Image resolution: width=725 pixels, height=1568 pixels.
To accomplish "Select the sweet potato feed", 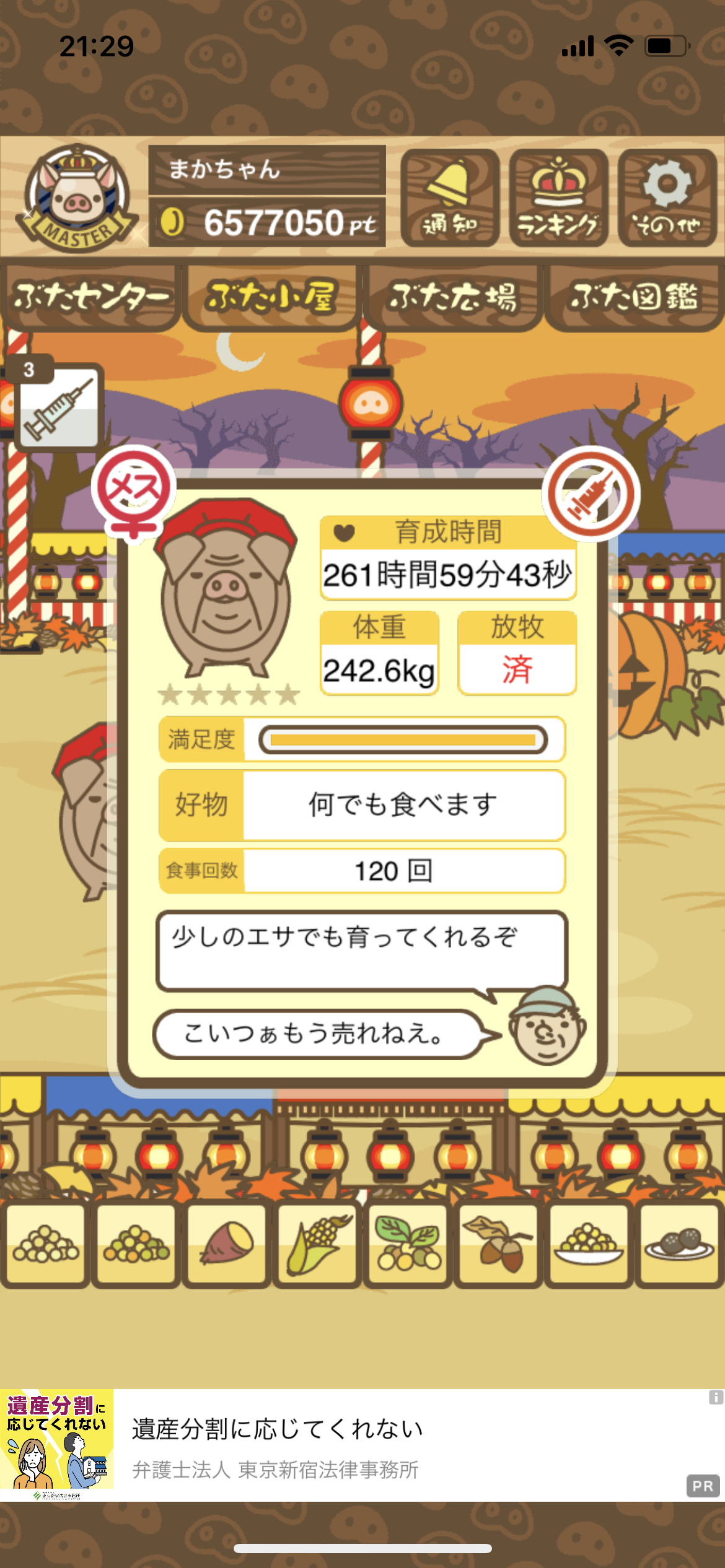I will 227,1244.
